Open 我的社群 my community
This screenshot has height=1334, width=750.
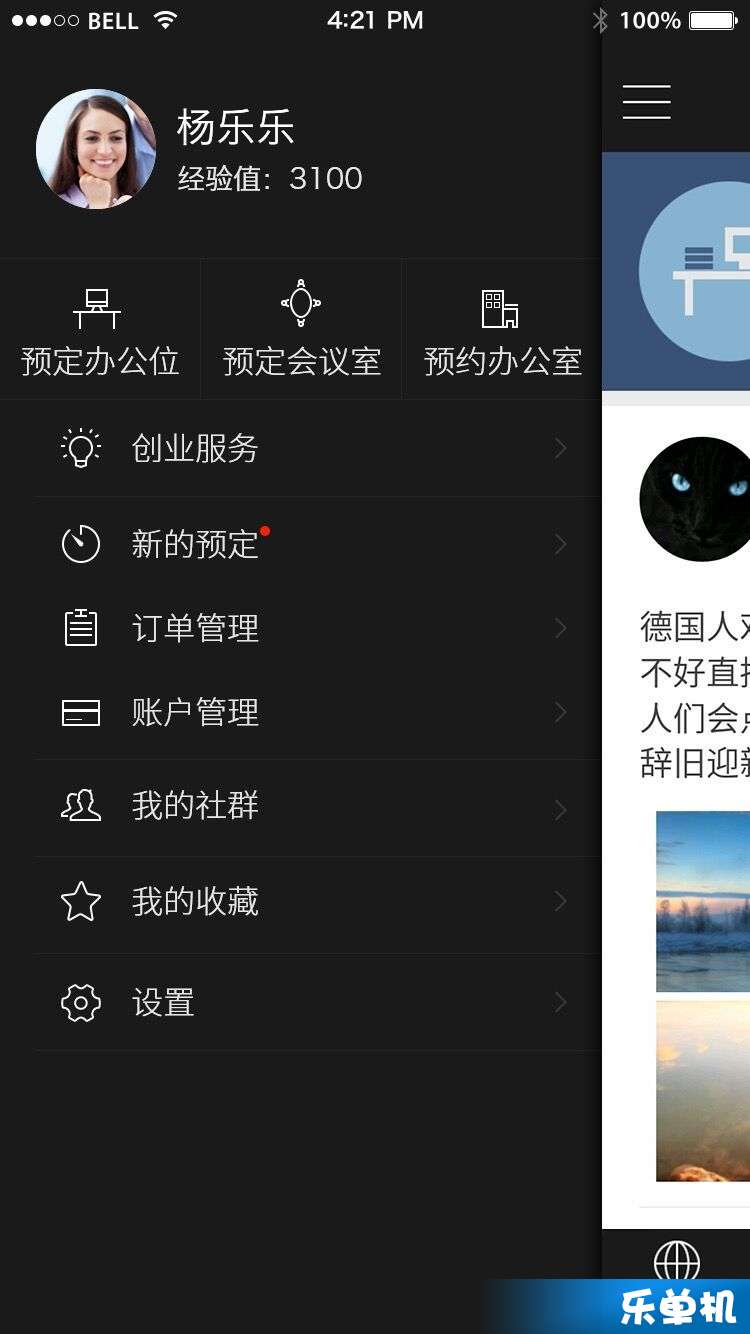pos(300,806)
